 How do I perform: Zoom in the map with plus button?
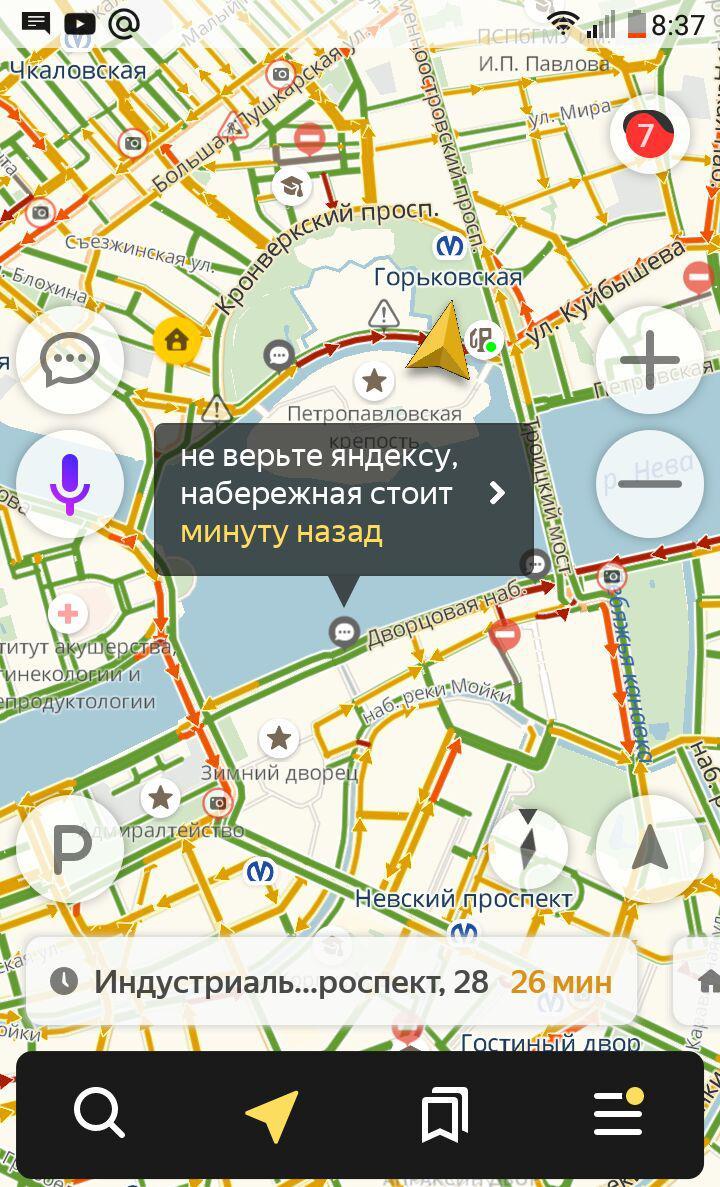tap(649, 360)
